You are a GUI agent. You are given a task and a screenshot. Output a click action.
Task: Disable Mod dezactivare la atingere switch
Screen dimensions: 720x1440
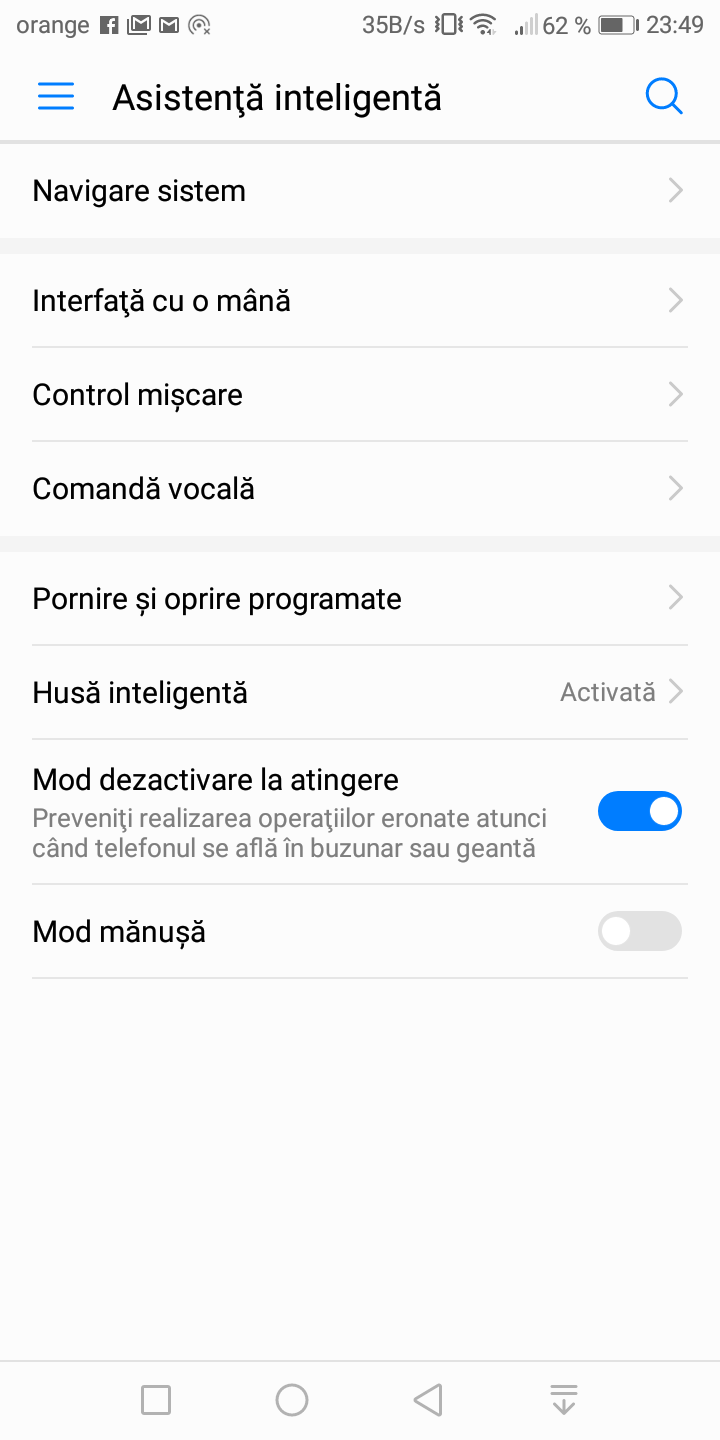pos(639,811)
